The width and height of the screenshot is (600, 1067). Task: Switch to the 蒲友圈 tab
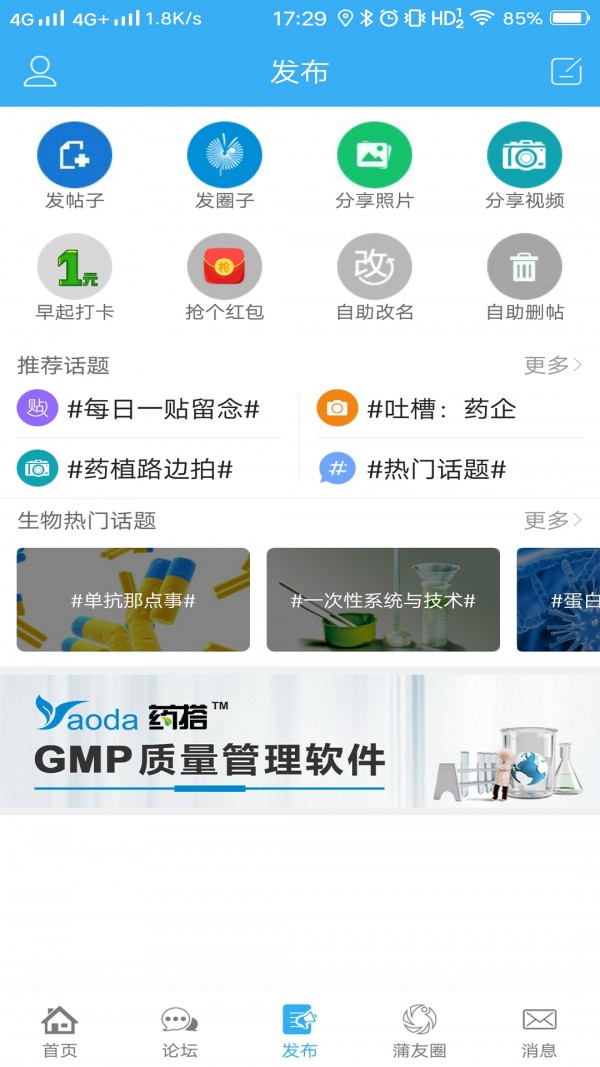coord(419,1032)
